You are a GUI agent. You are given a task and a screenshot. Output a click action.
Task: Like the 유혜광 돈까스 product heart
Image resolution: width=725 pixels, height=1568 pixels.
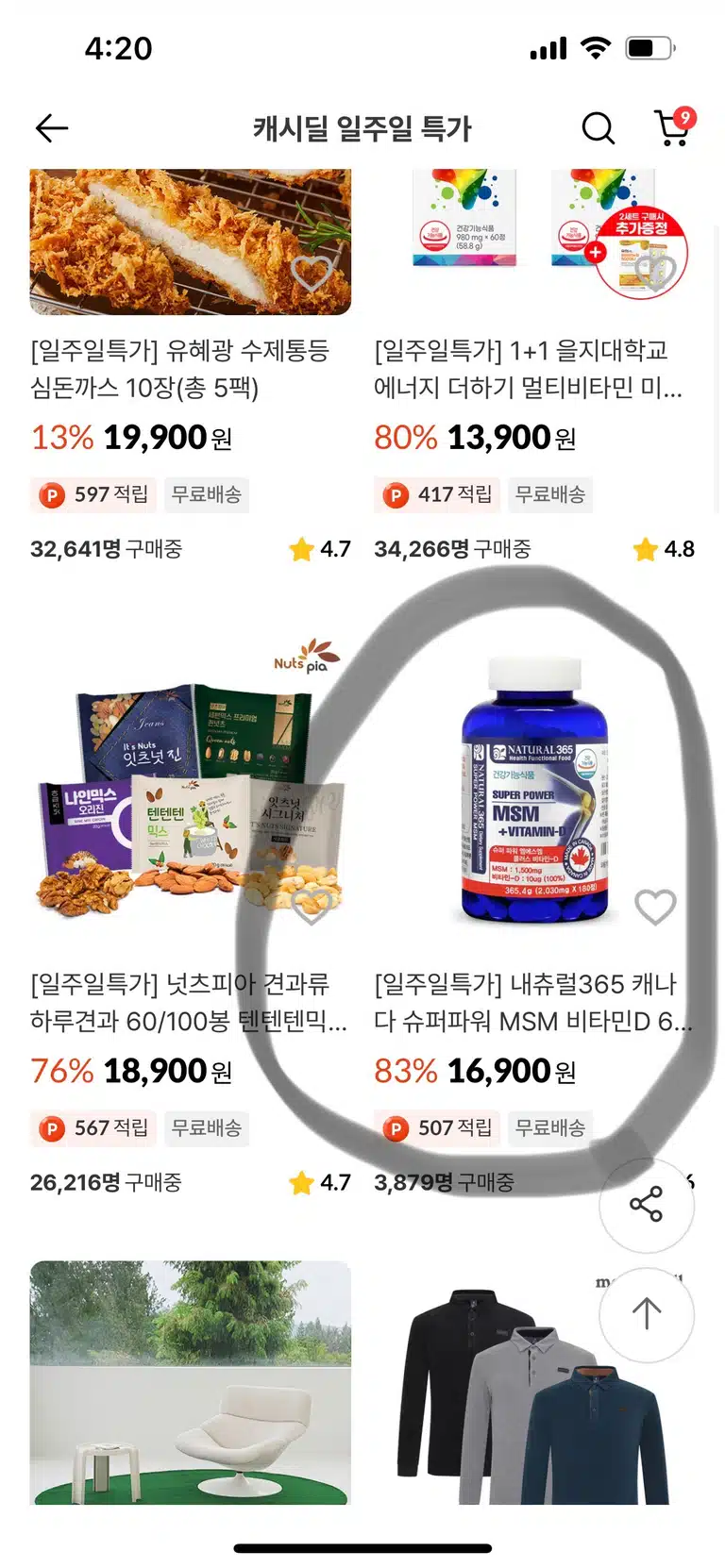[x=312, y=273]
